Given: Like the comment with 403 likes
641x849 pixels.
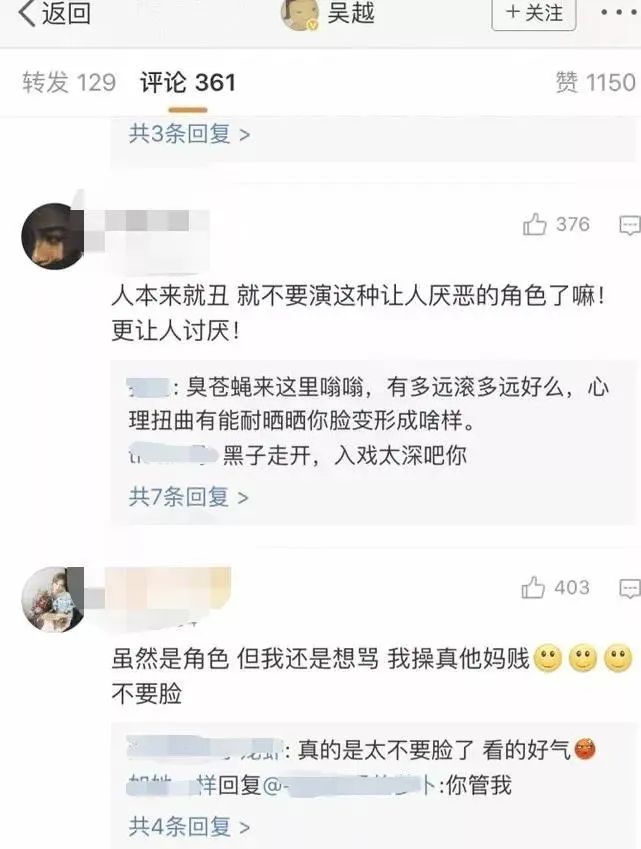Looking at the screenshot, I should pos(535,588).
